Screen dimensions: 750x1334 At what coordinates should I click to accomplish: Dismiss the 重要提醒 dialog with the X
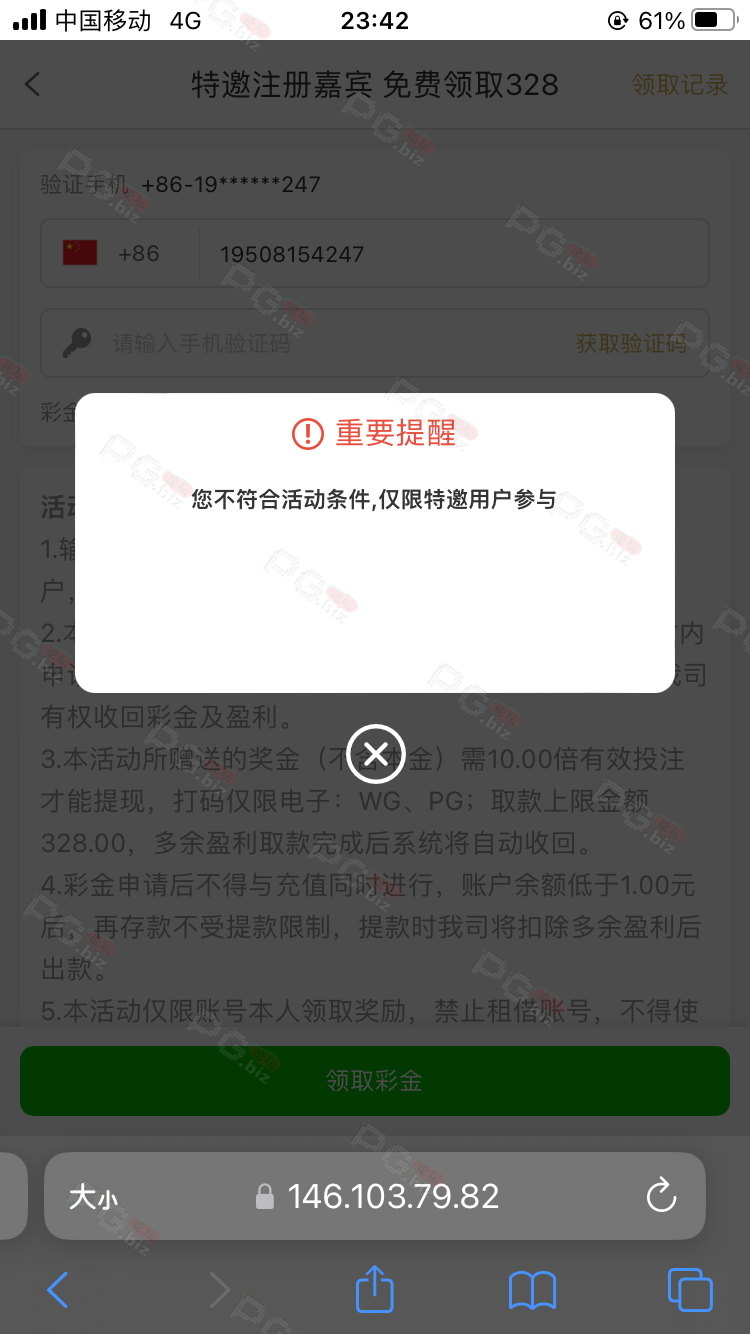click(375, 754)
